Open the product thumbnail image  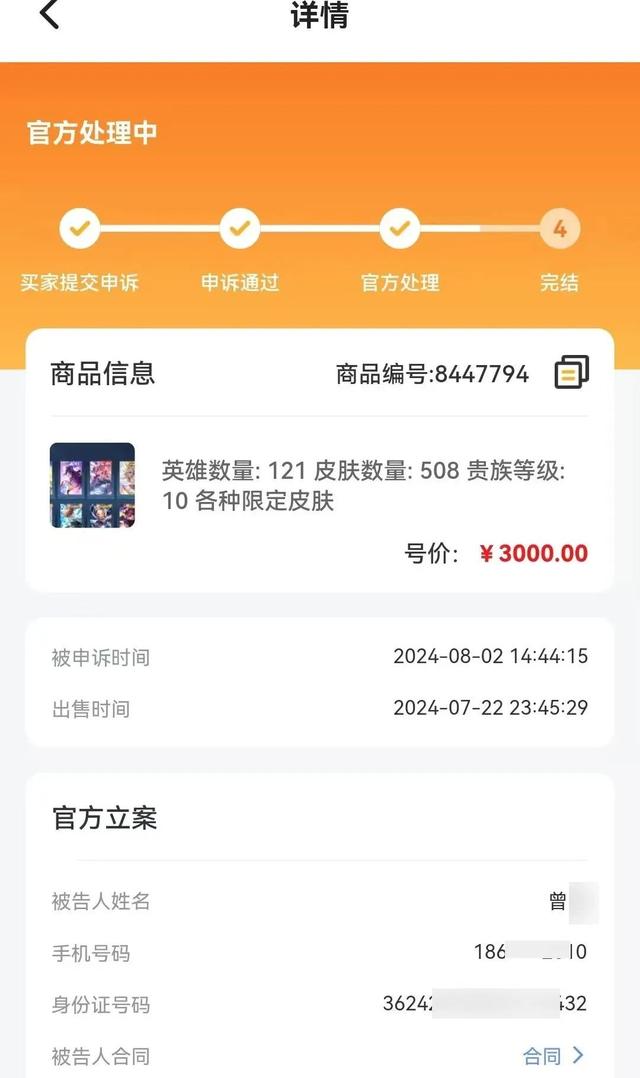tap(92, 485)
